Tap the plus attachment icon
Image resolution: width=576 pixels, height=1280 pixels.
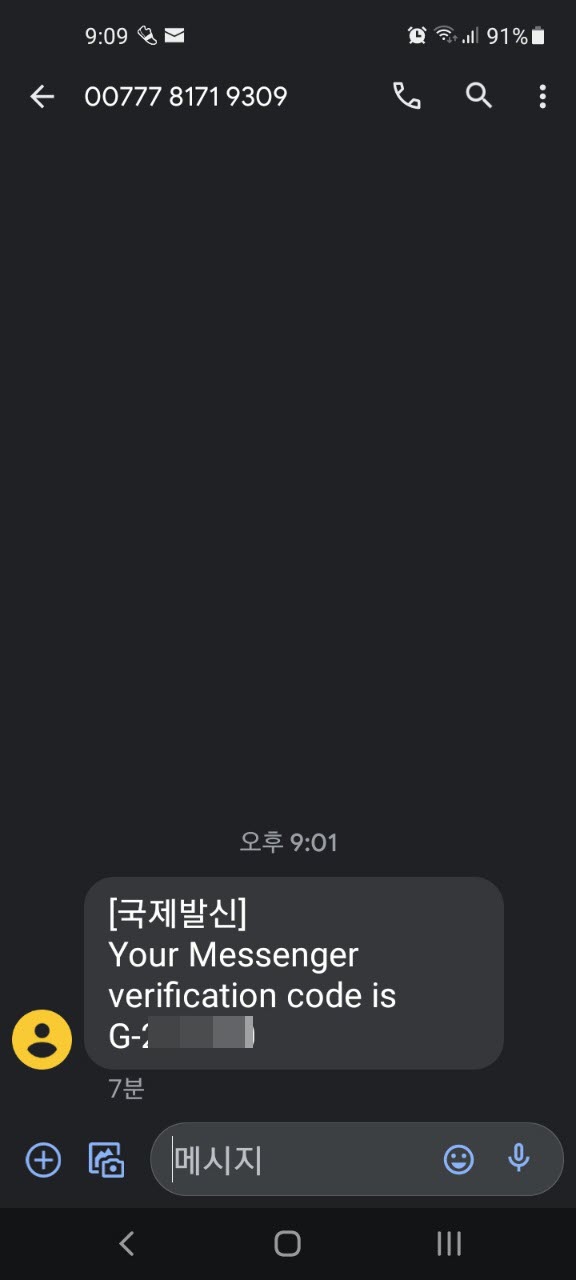(x=43, y=1160)
